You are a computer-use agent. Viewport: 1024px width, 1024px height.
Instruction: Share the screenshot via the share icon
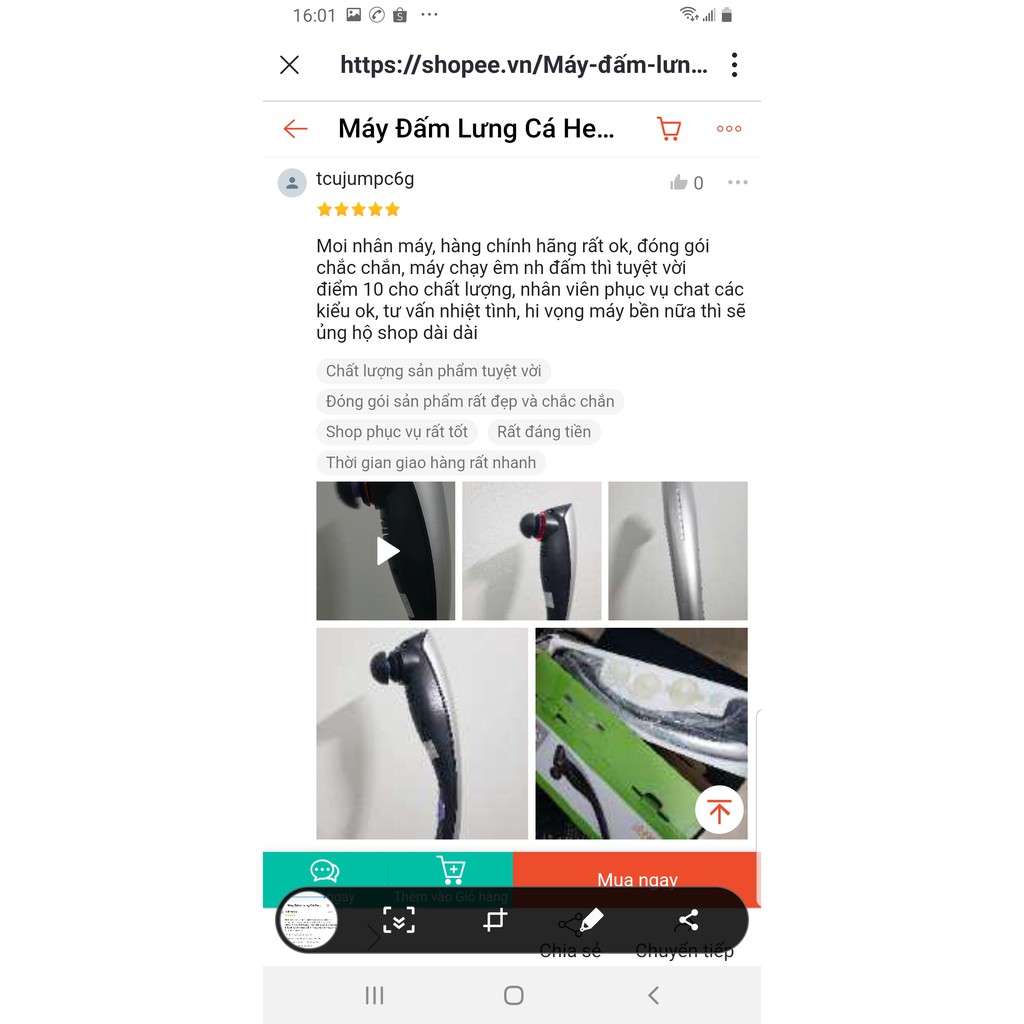[x=688, y=920]
